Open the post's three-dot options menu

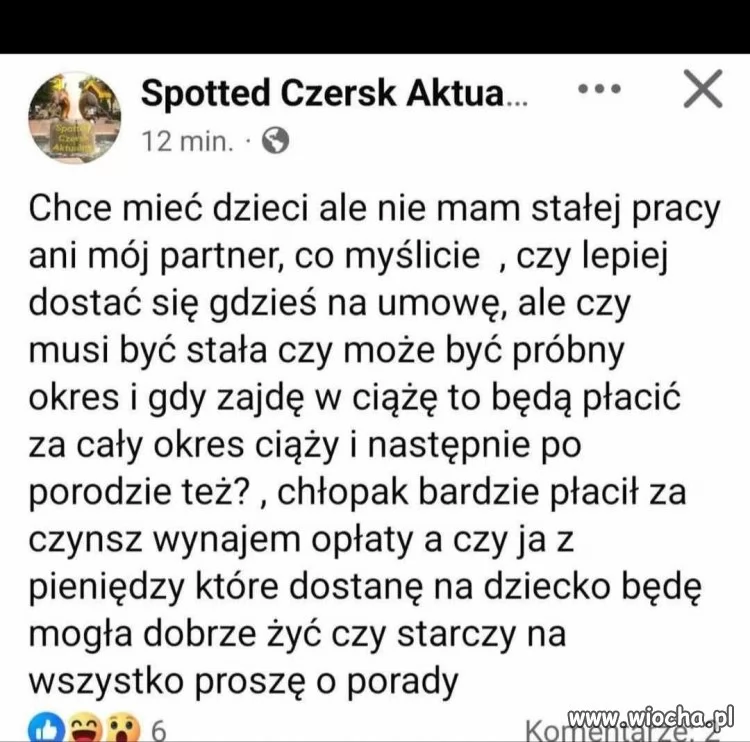point(600,89)
